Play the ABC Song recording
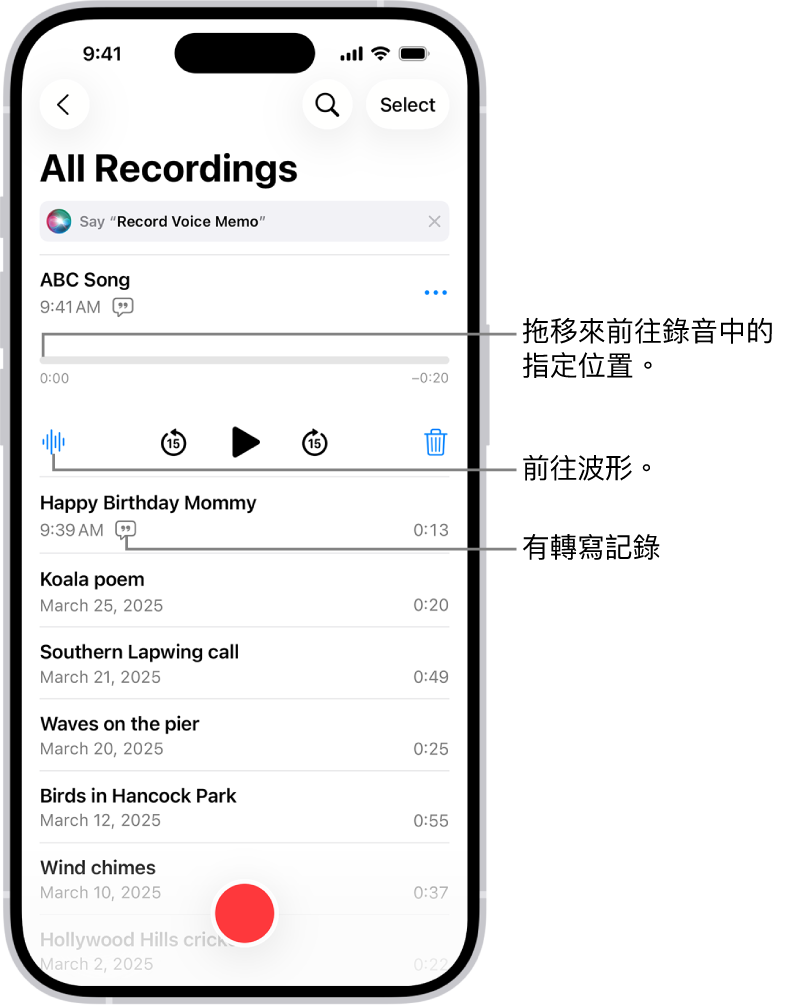Image resolution: width=785 pixels, height=1008 pixels. (245, 442)
